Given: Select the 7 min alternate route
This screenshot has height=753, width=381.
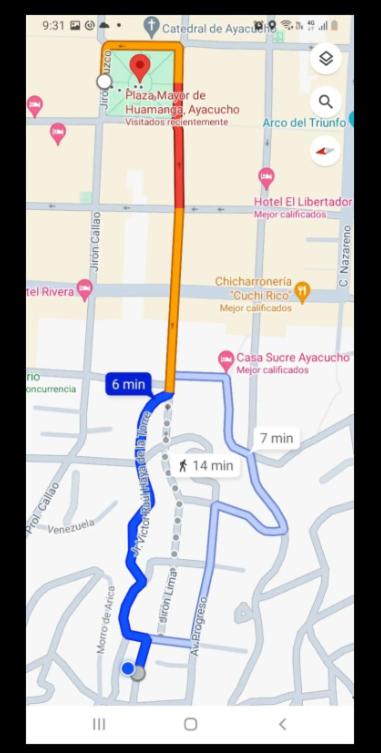Looking at the screenshot, I should (x=276, y=438).
